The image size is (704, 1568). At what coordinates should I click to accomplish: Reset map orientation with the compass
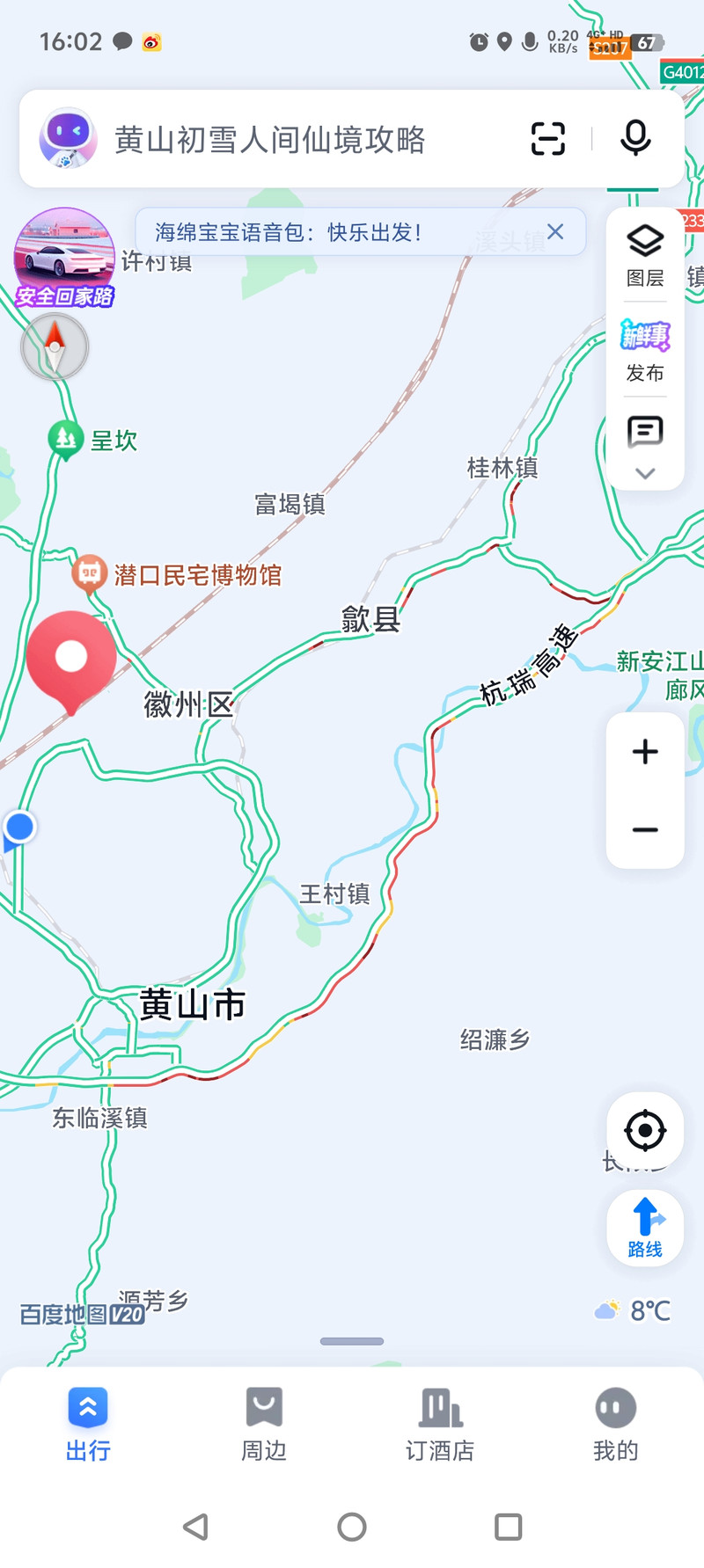(x=55, y=347)
